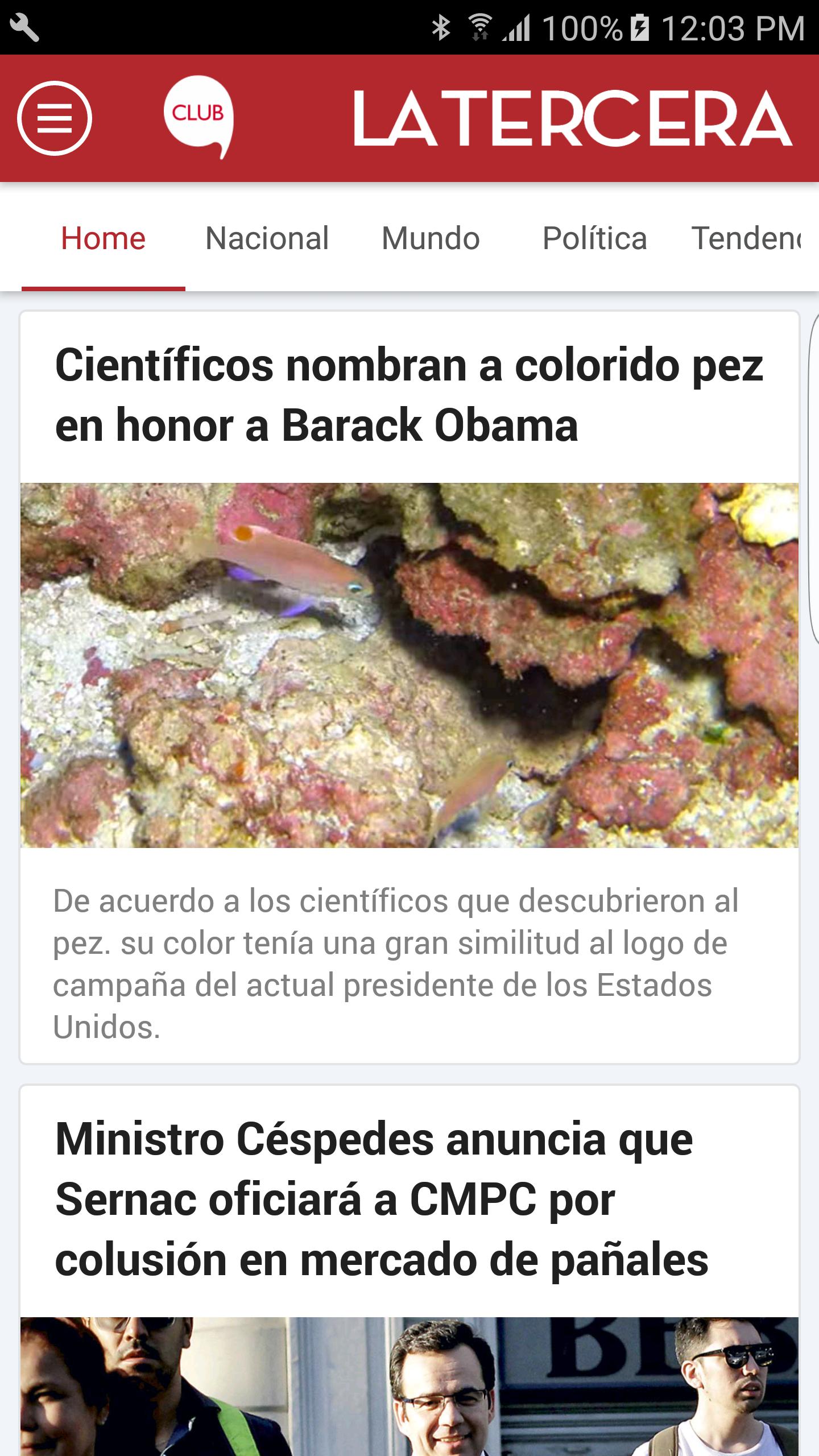The width and height of the screenshot is (819, 1456).
Task: Tap the colorful fish article photo
Action: click(409, 665)
